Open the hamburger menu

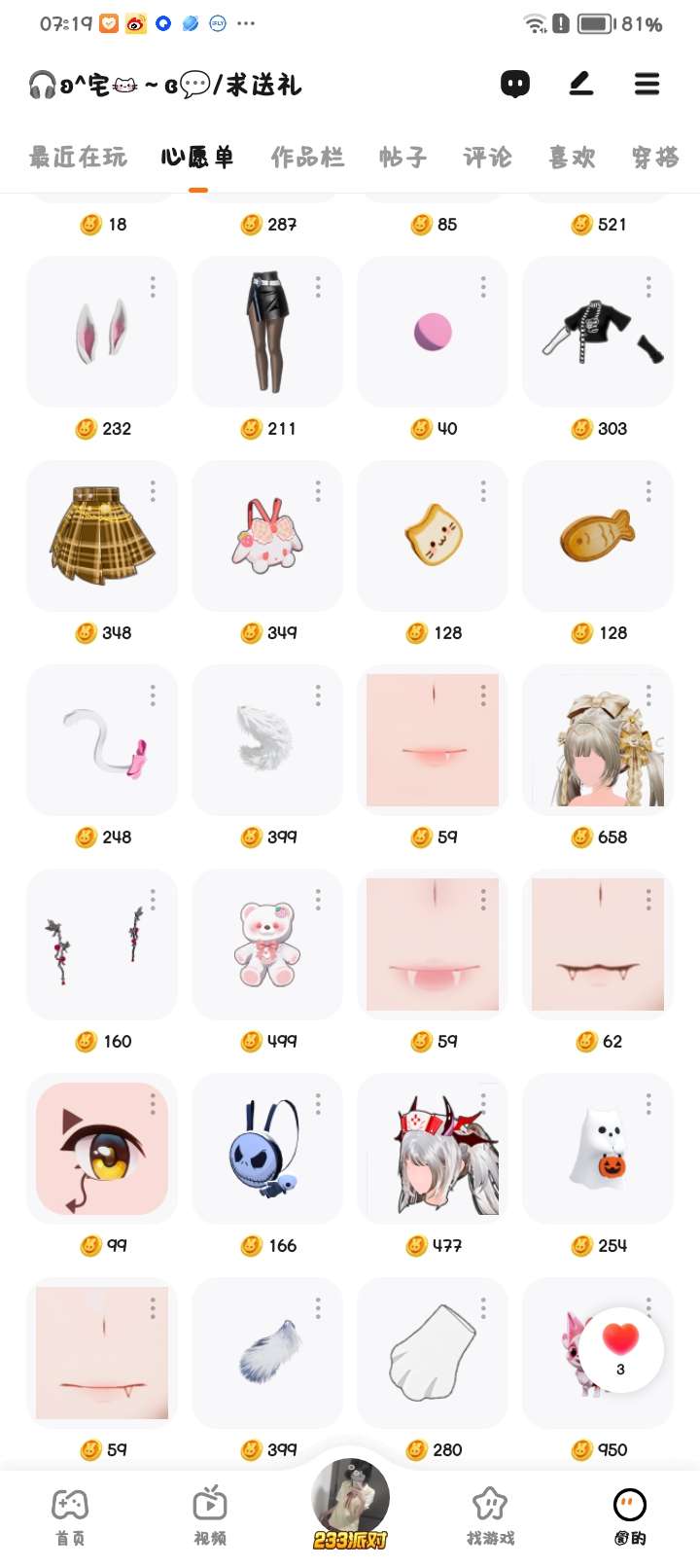coord(647,85)
